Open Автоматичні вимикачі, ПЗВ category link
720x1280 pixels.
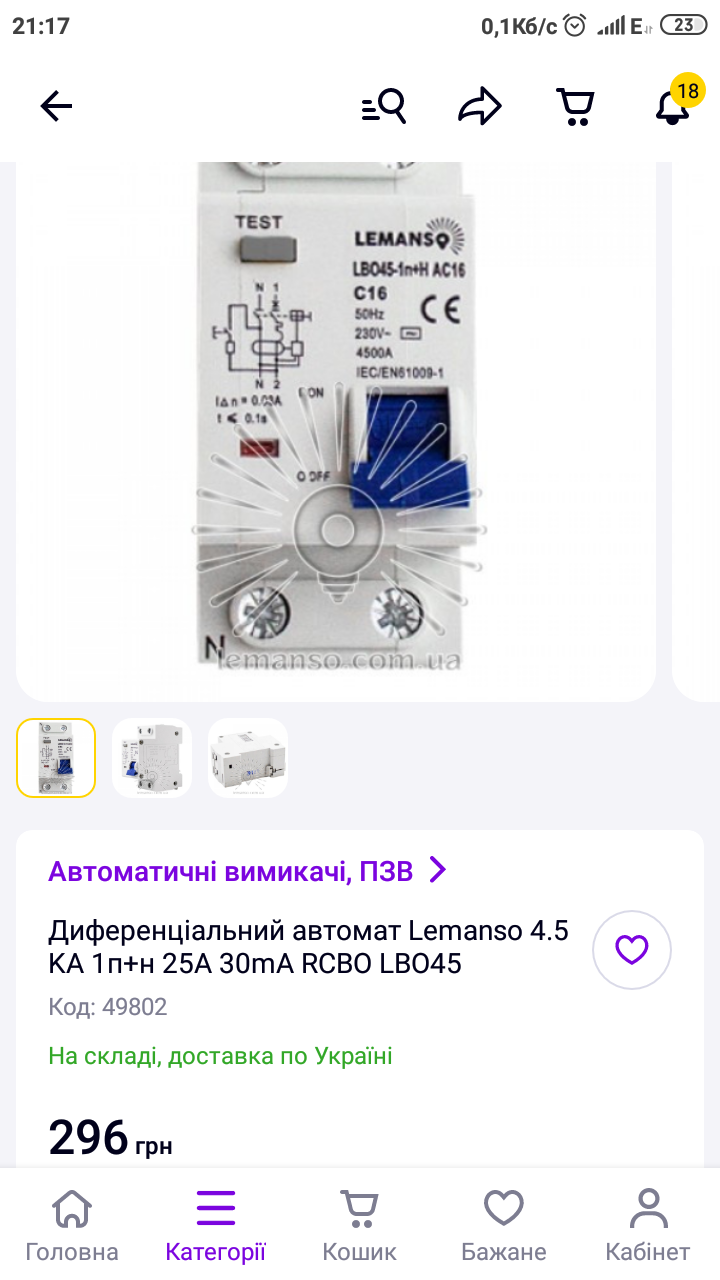pyautogui.click(x=247, y=871)
